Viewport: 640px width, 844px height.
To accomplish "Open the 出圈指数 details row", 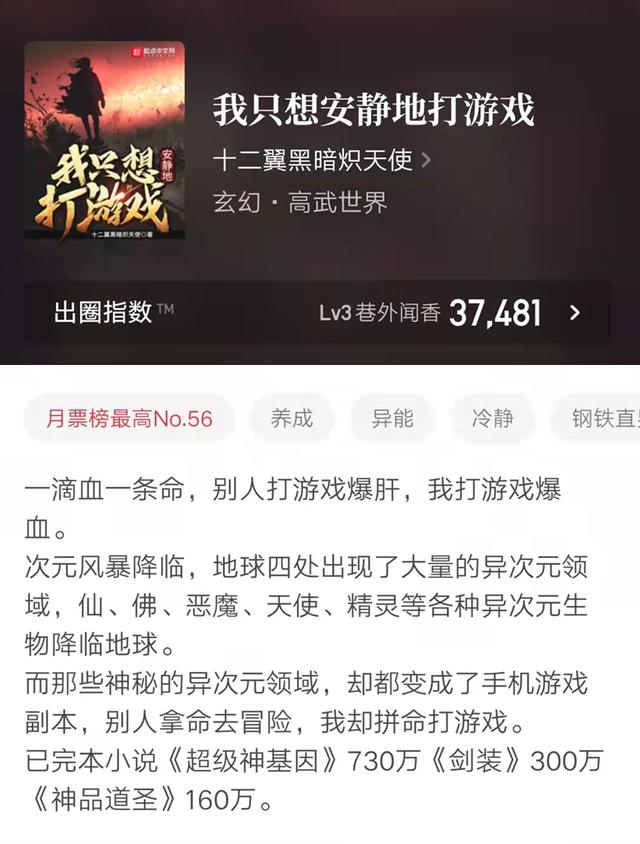I will click(x=317, y=313).
